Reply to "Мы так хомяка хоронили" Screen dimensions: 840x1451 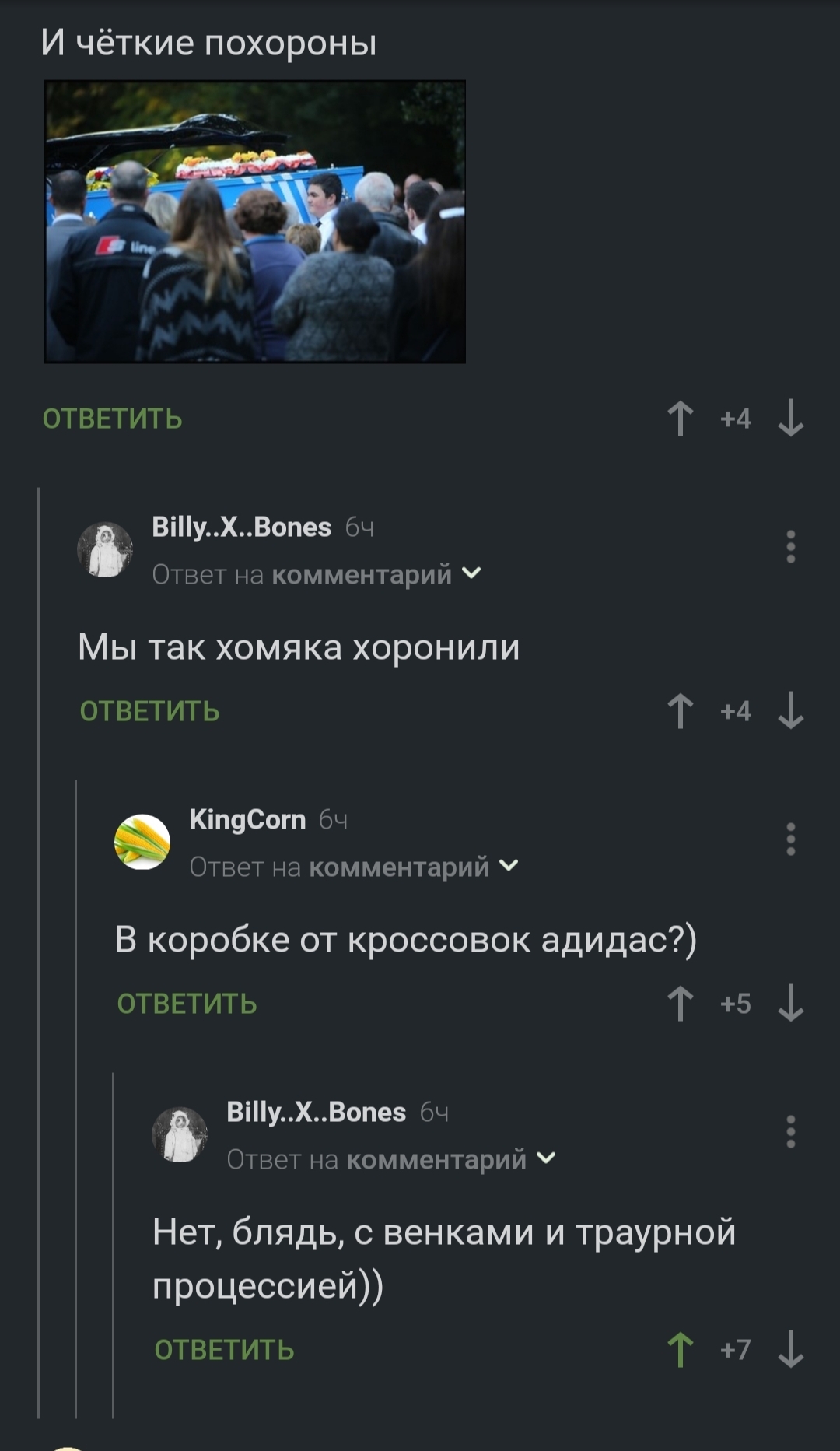tap(149, 711)
